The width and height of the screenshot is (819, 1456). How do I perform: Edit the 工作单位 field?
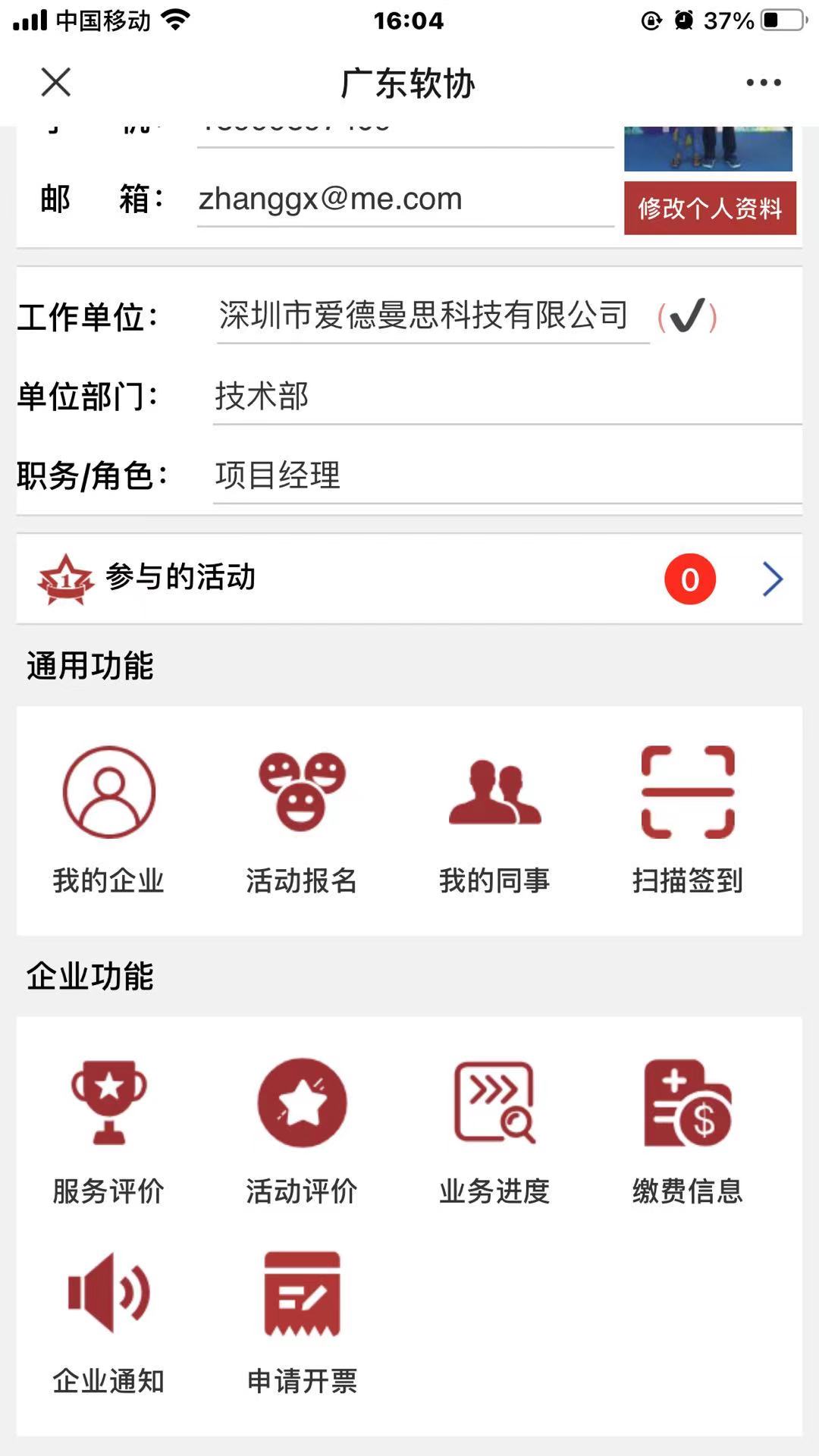point(432,316)
